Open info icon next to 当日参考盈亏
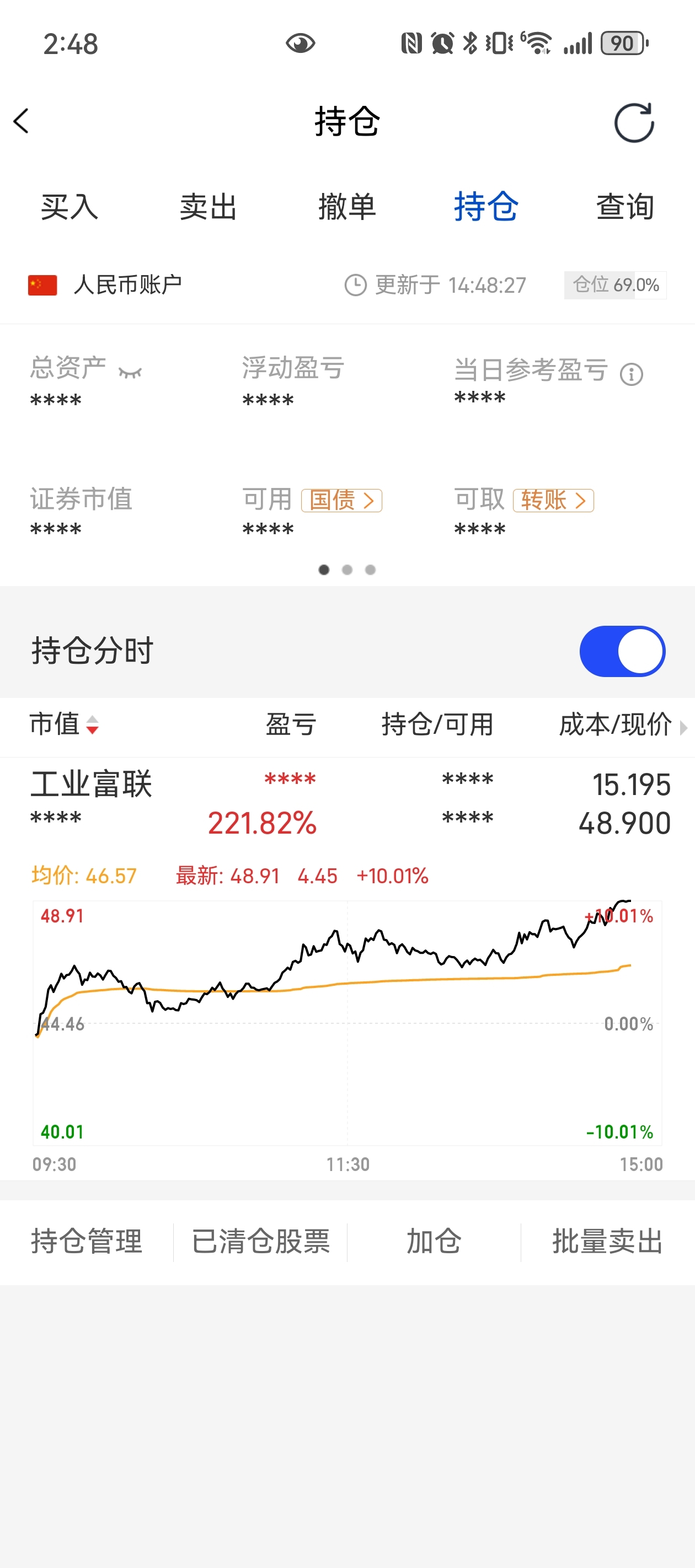Screen dimensions: 695x1568 [631, 374]
